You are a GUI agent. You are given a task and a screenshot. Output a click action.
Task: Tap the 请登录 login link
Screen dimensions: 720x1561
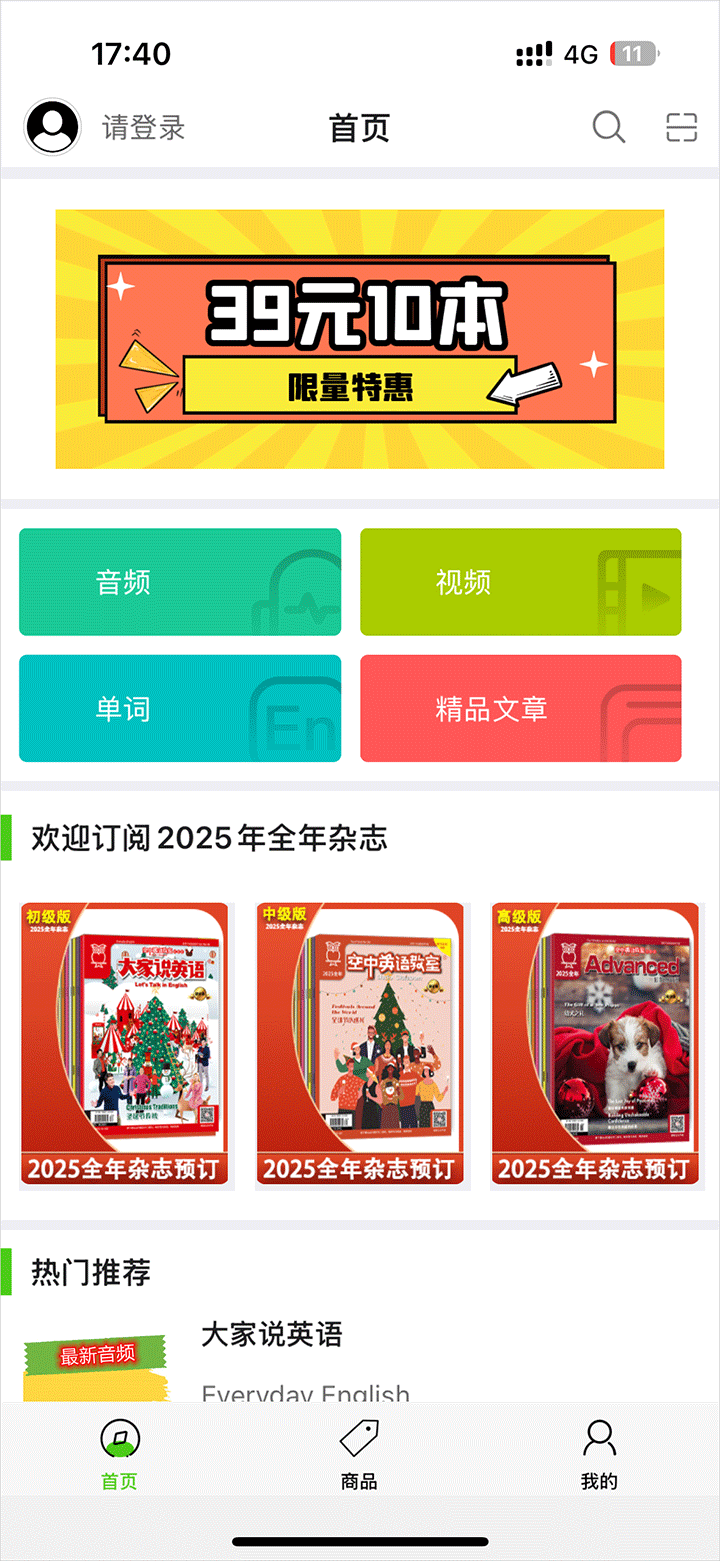(143, 128)
